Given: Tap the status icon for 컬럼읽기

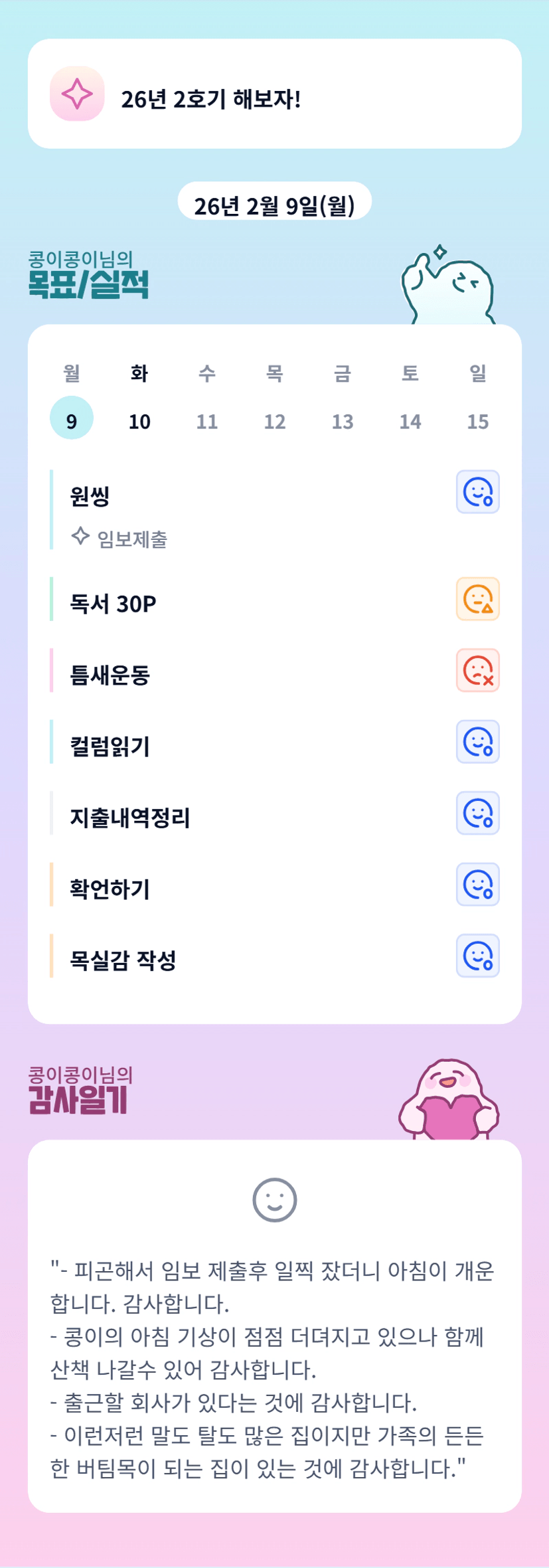Looking at the screenshot, I should [478, 742].
